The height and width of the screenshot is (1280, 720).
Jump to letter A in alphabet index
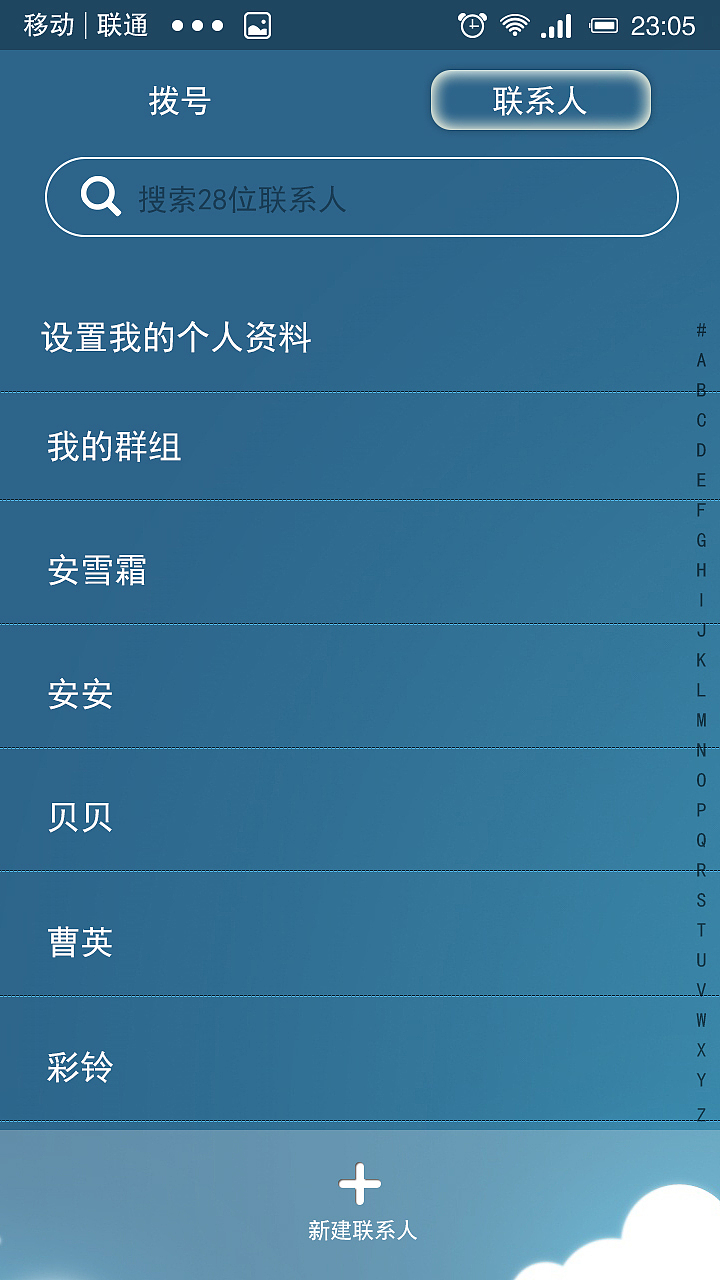[700, 361]
